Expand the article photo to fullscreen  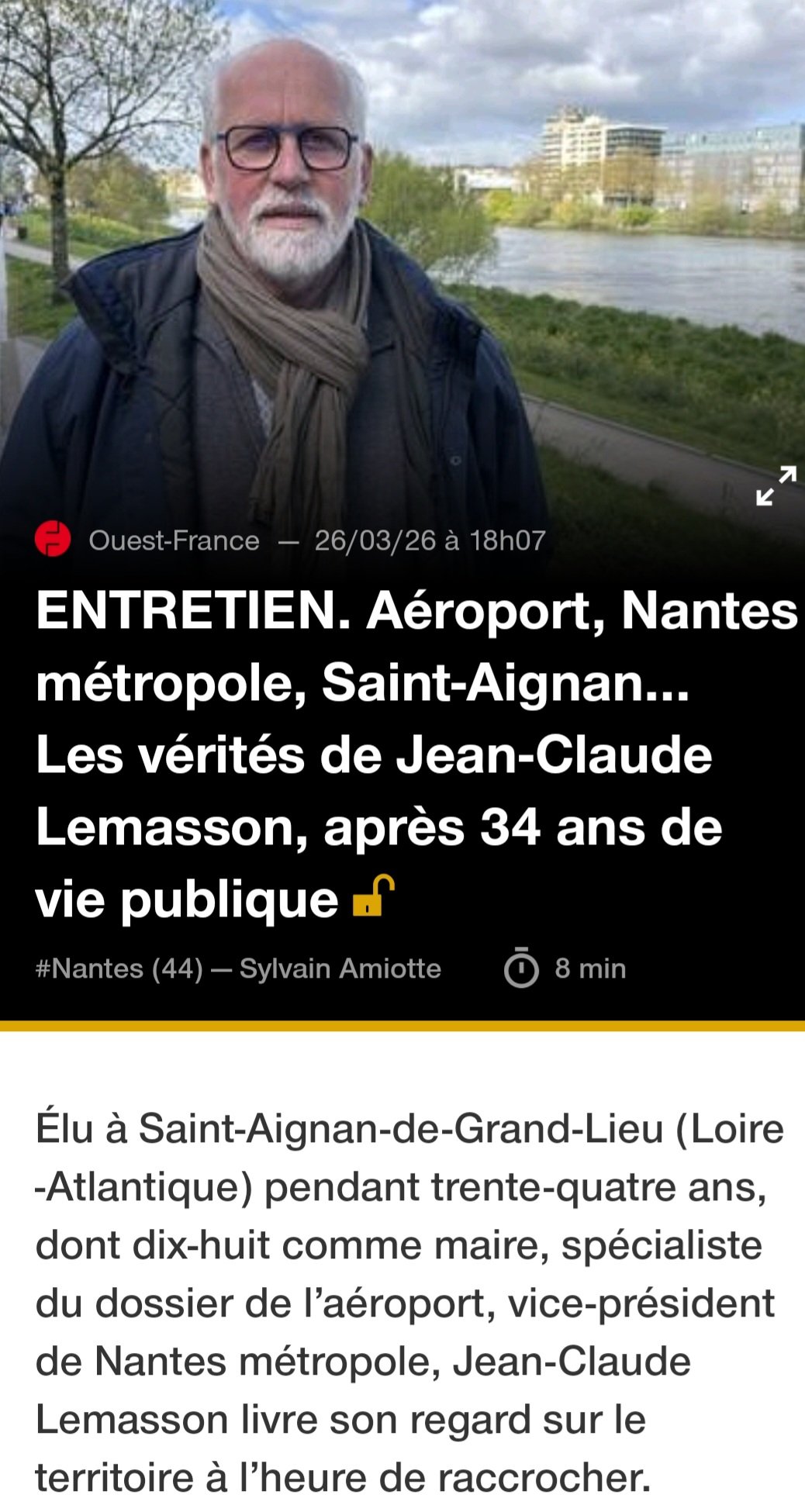776,486
